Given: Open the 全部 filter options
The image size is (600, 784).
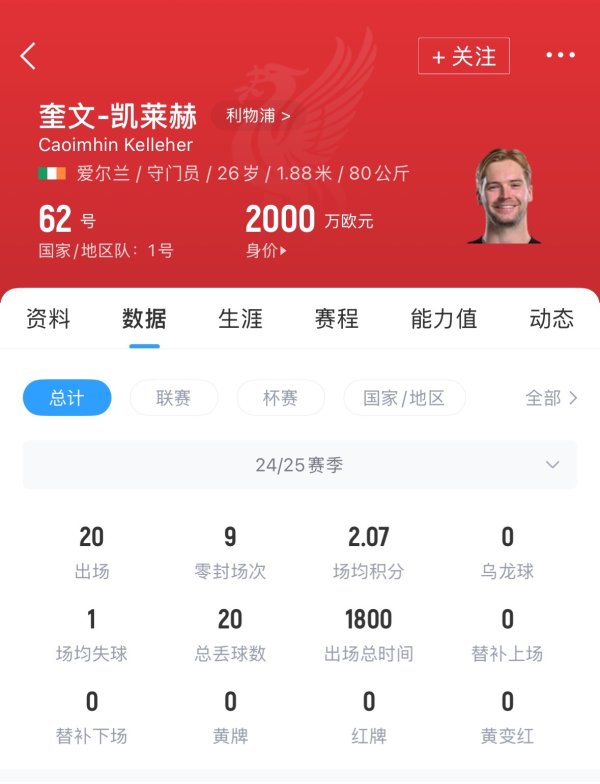Looking at the screenshot, I should 551,398.
